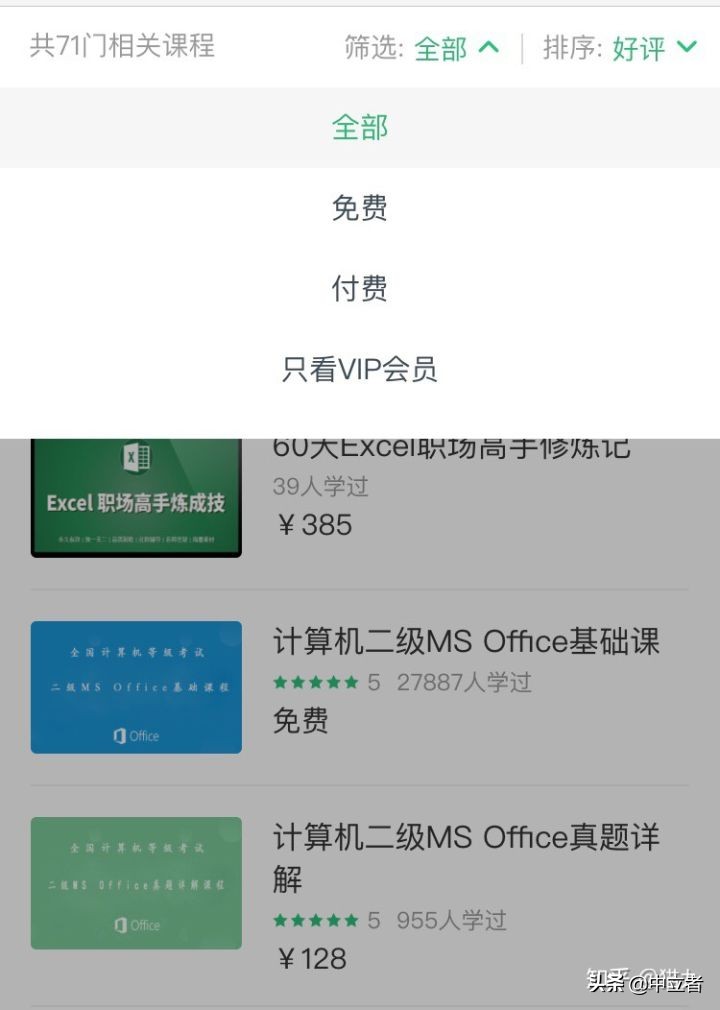Select the 付费 filter option
Image resolution: width=720 pixels, height=1010 pixels.
coord(358,287)
